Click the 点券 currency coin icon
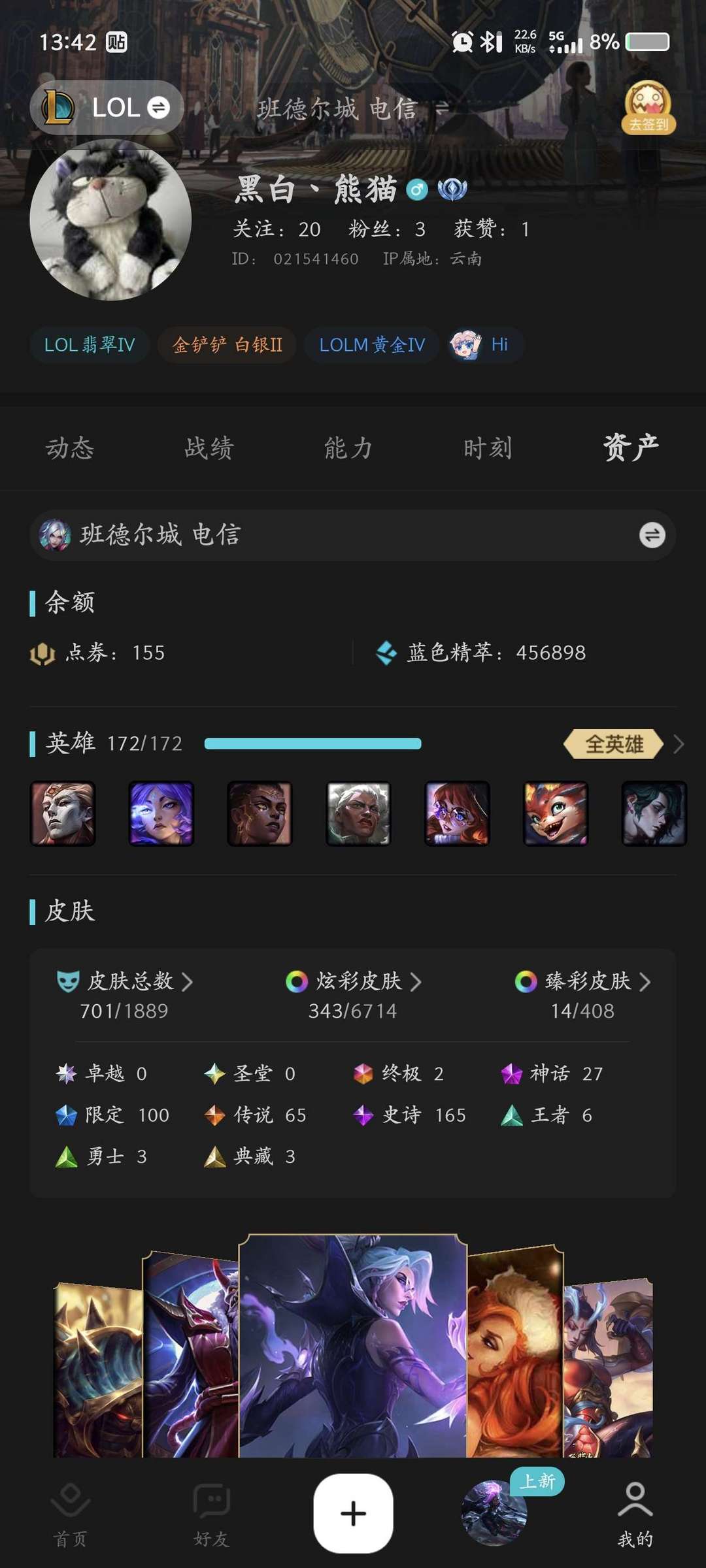The image size is (706, 1568). coord(42,652)
